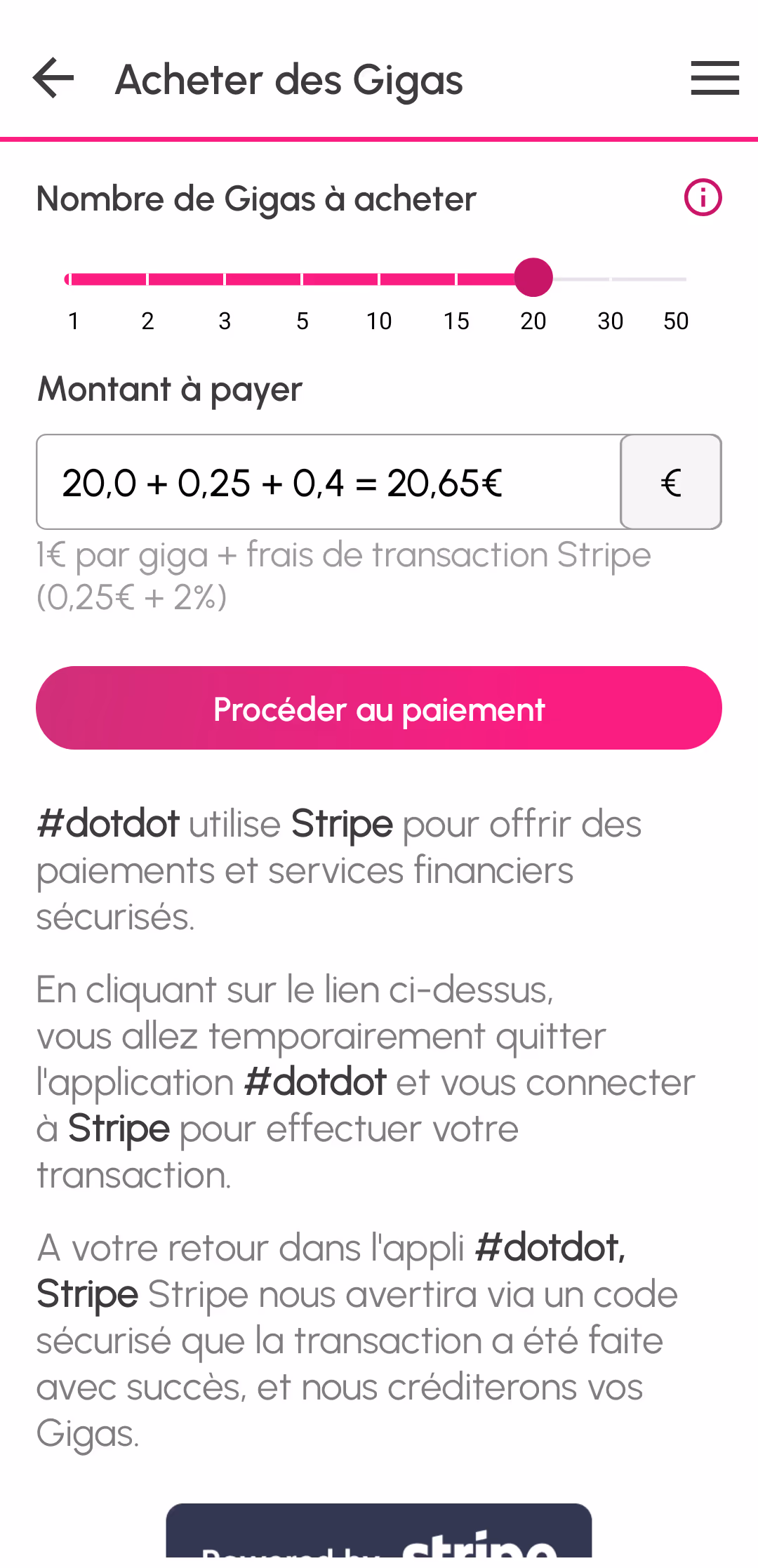The width and height of the screenshot is (758, 1568).
Task: Set the slider to 50 Gigas
Action: [x=685, y=279]
